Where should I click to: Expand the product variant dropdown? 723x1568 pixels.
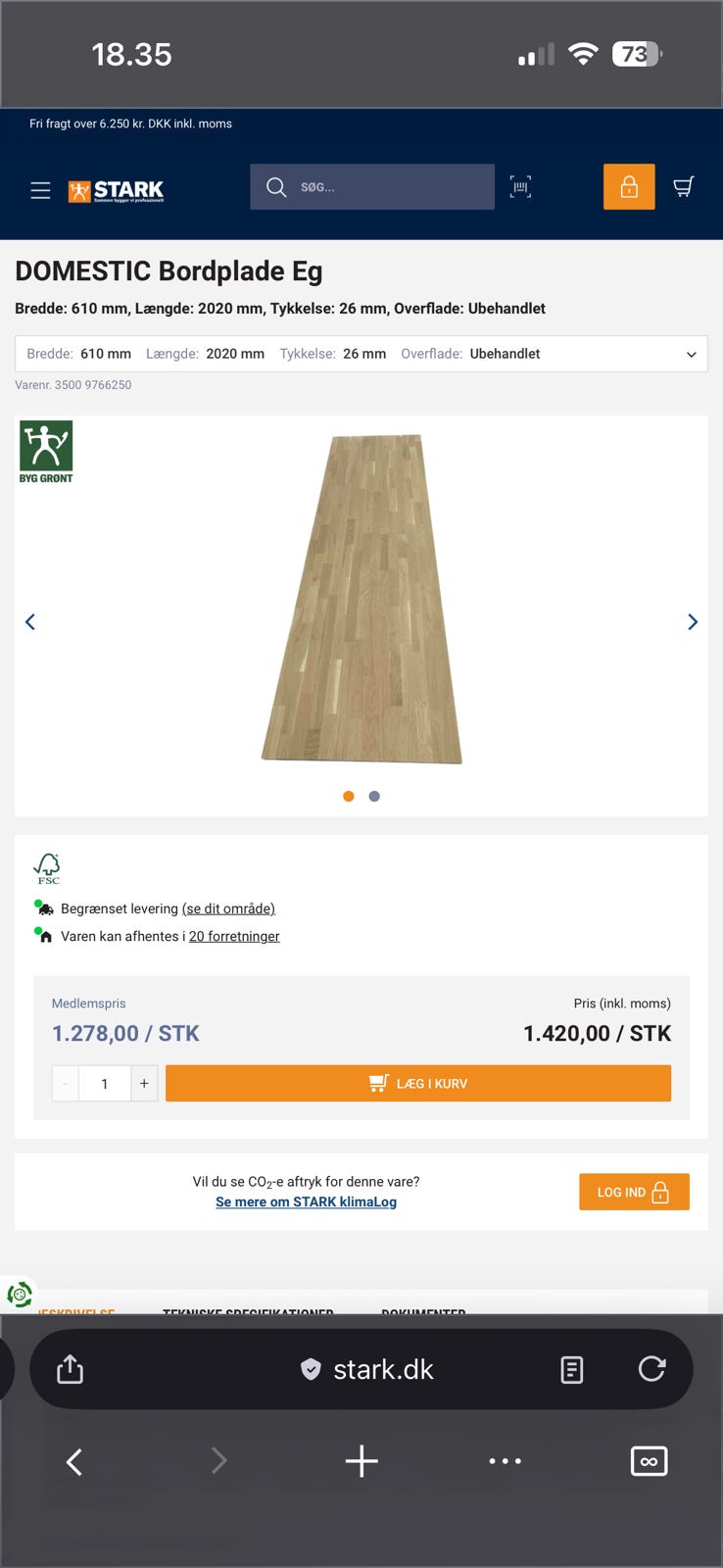click(x=691, y=355)
